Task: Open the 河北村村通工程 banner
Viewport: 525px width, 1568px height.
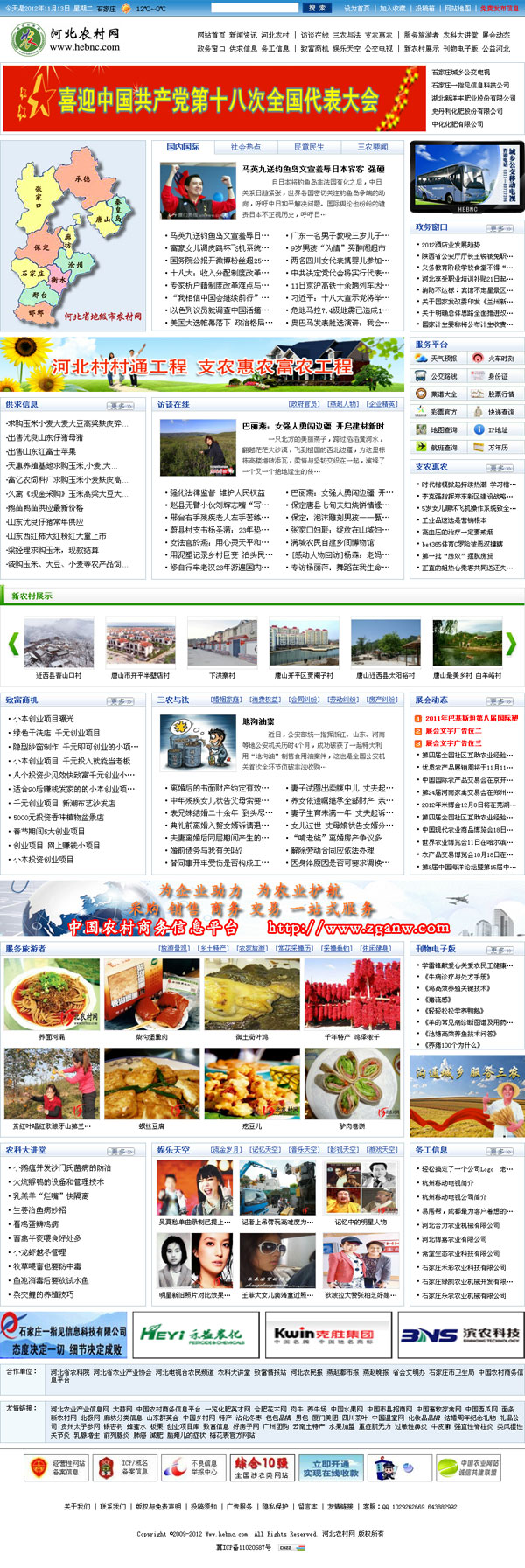Action: pos(201,366)
